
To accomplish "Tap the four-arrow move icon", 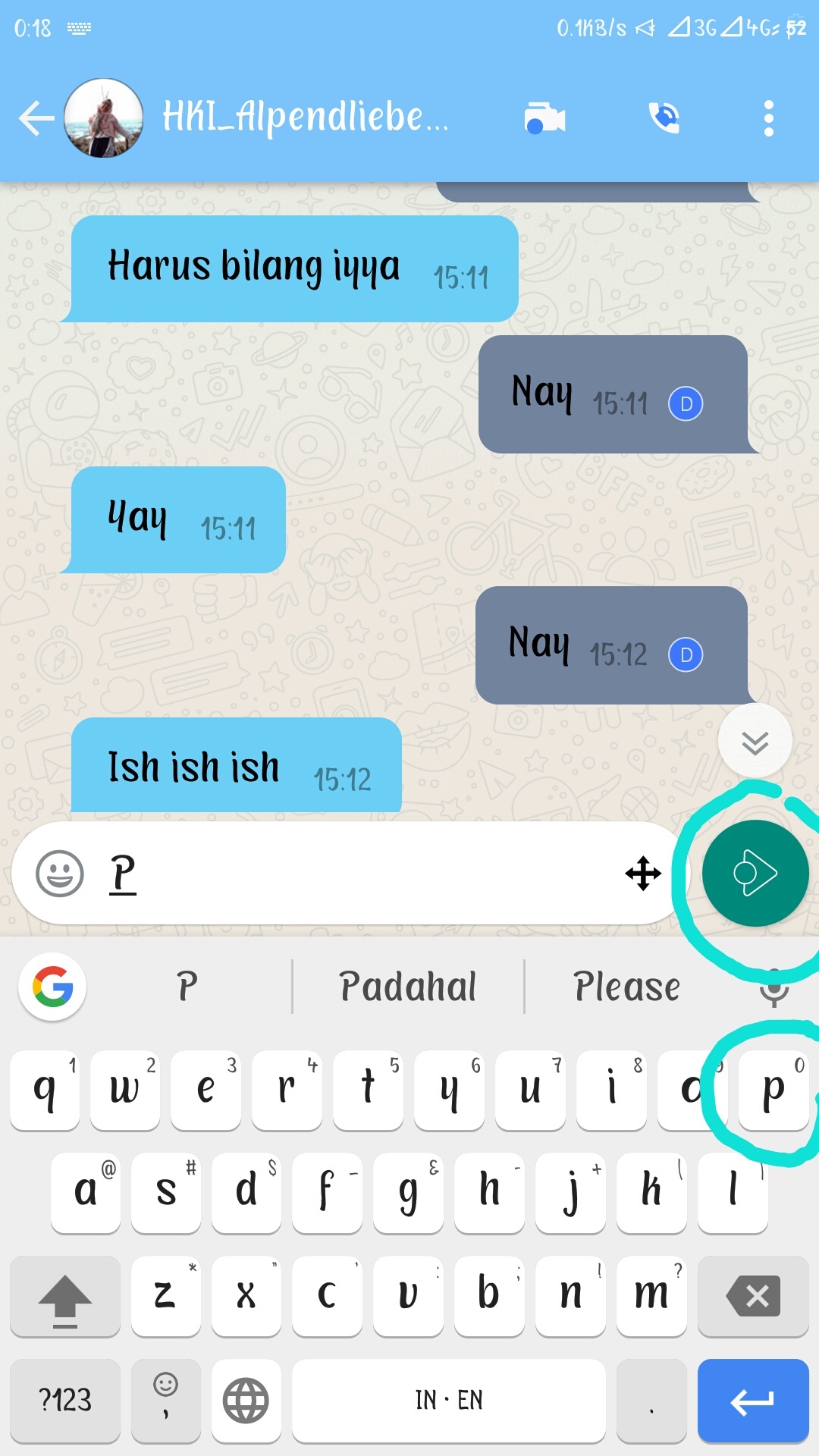I will pos(643,874).
